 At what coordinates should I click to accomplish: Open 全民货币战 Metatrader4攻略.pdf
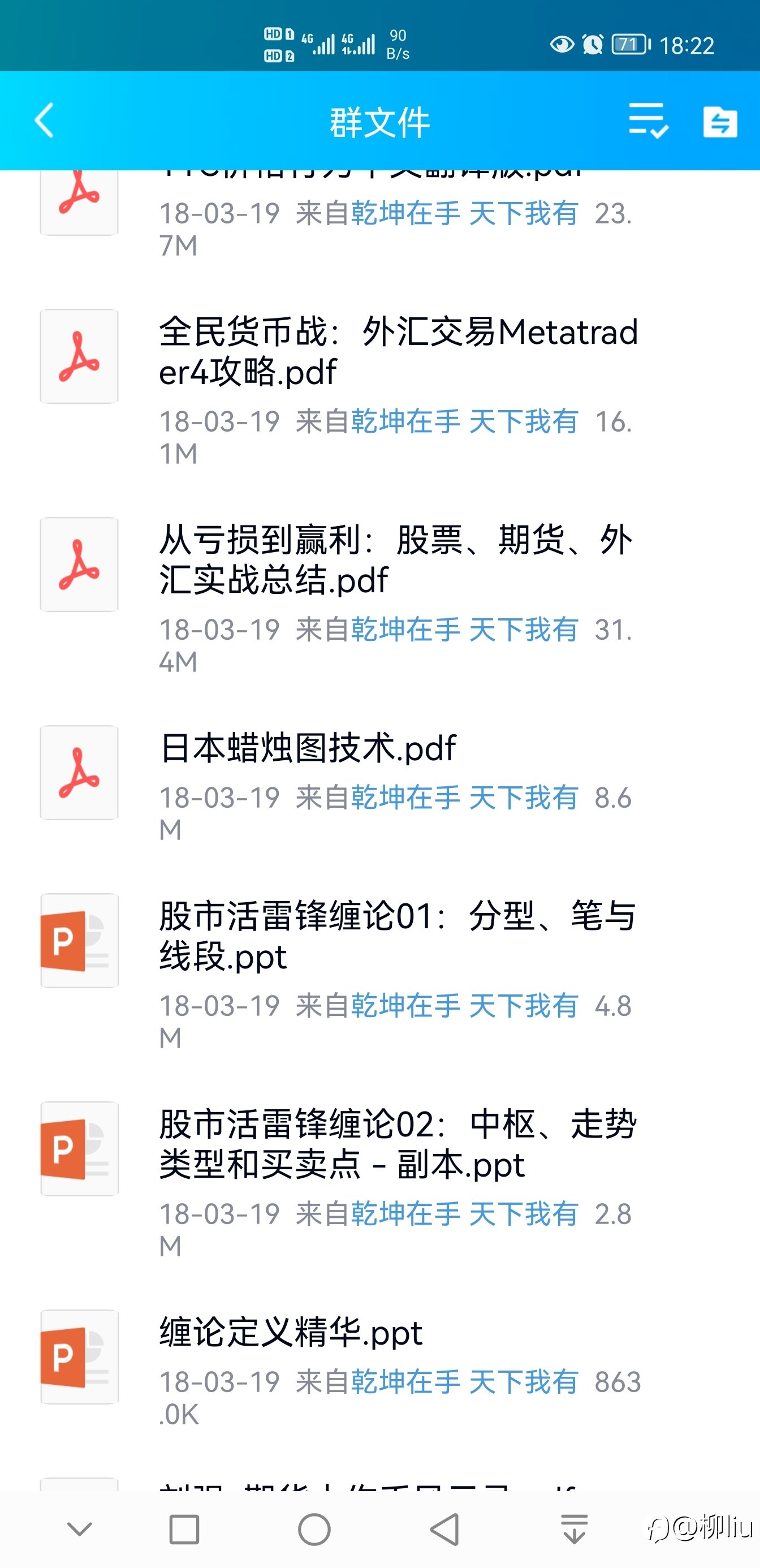point(398,352)
